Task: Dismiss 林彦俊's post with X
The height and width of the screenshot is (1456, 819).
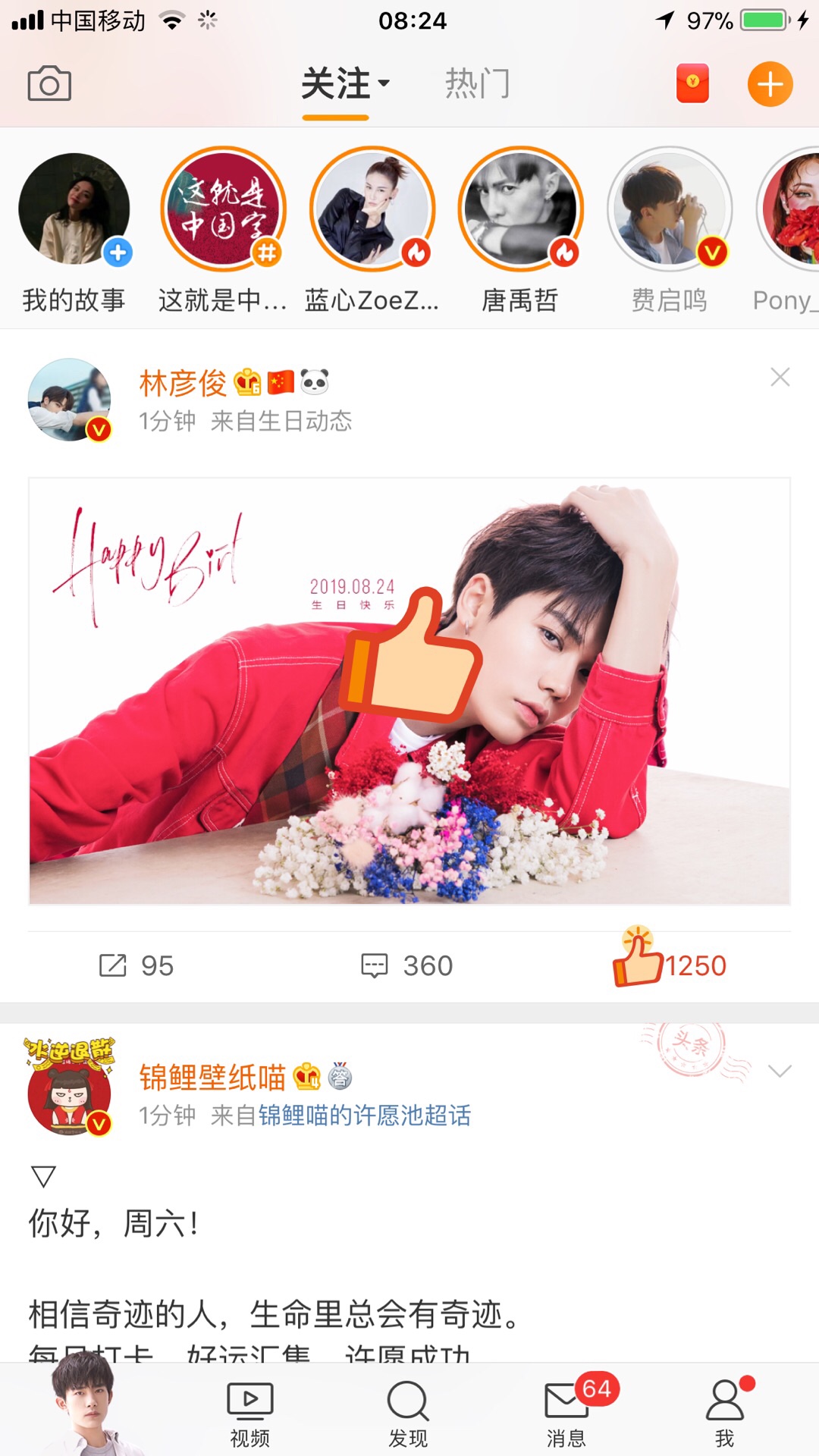Action: pyautogui.click(x=780, y=377)
